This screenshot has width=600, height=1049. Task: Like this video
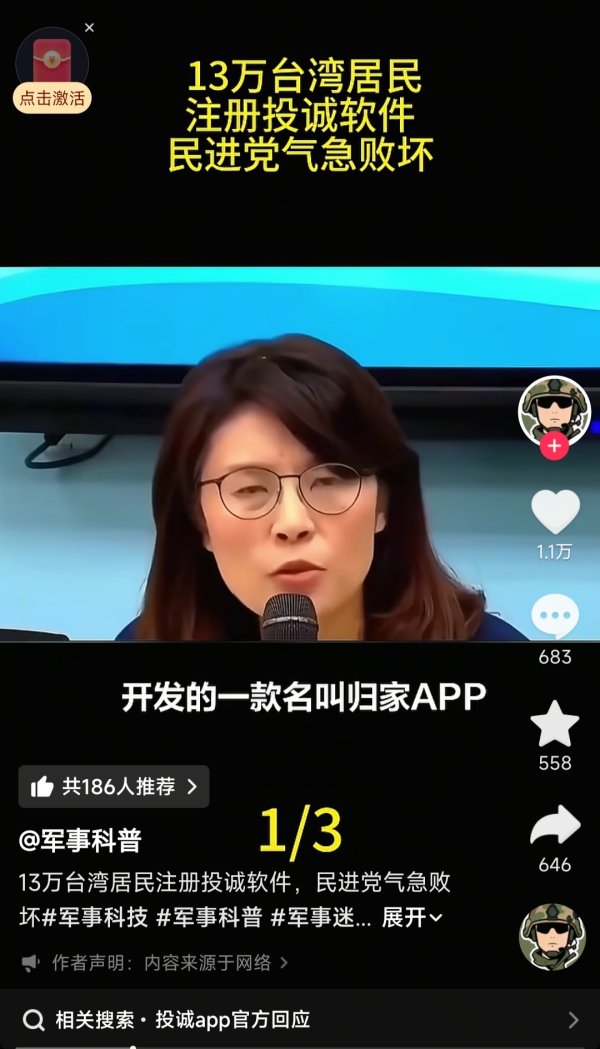554,512
